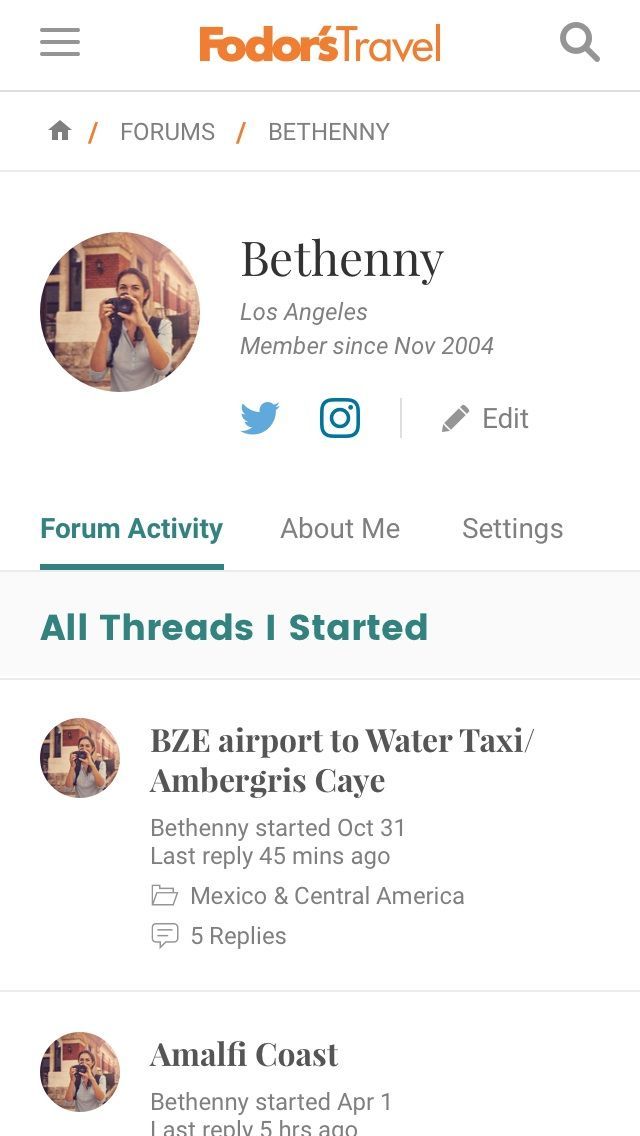Open the Amalfi Coast thread

[244, 1054]
